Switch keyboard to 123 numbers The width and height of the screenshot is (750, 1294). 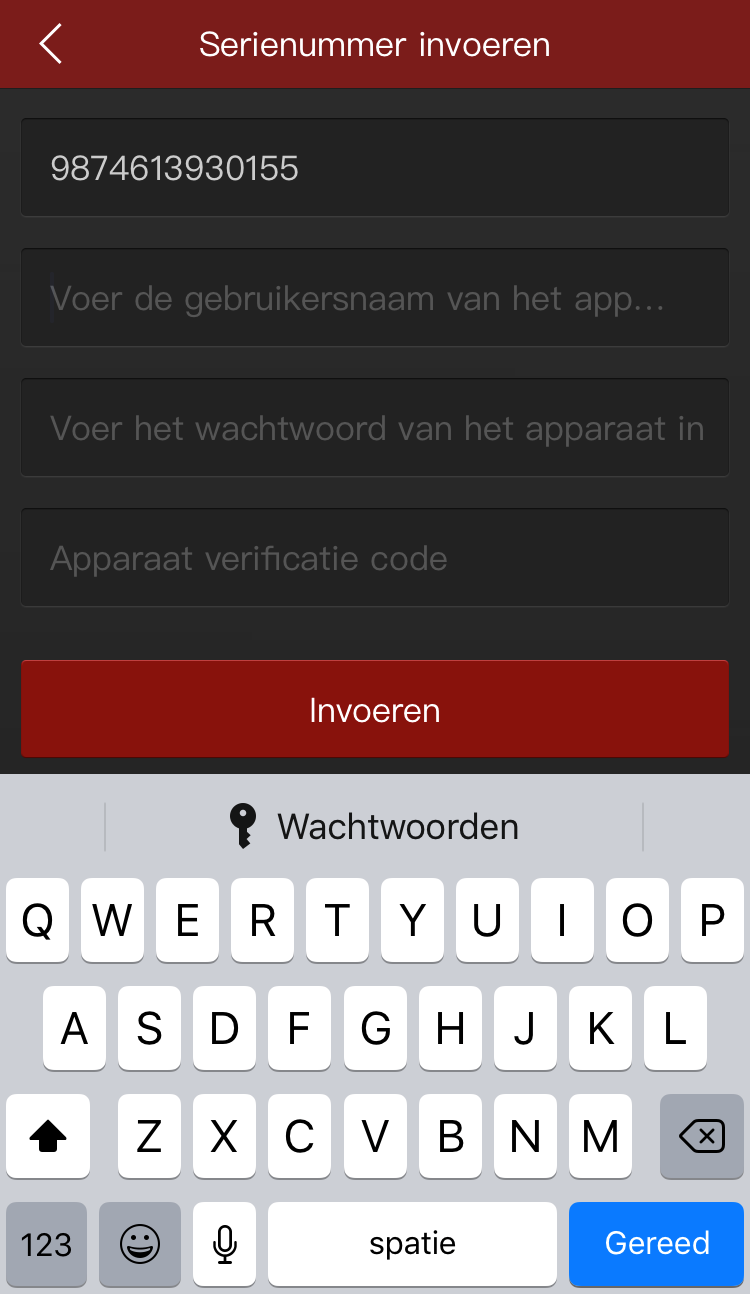point(46,1244)
